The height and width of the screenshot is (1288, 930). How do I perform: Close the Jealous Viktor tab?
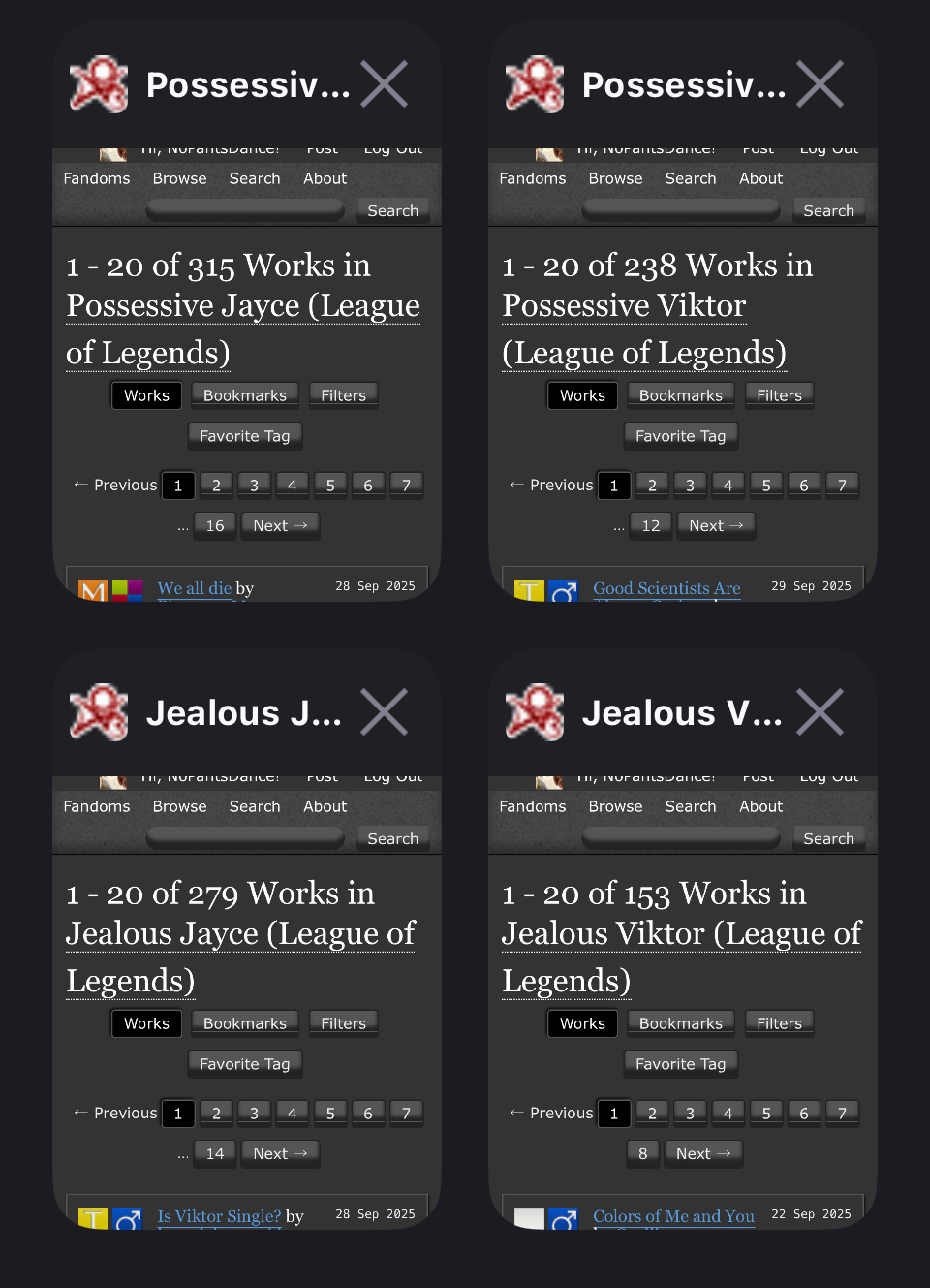point(821,712)
